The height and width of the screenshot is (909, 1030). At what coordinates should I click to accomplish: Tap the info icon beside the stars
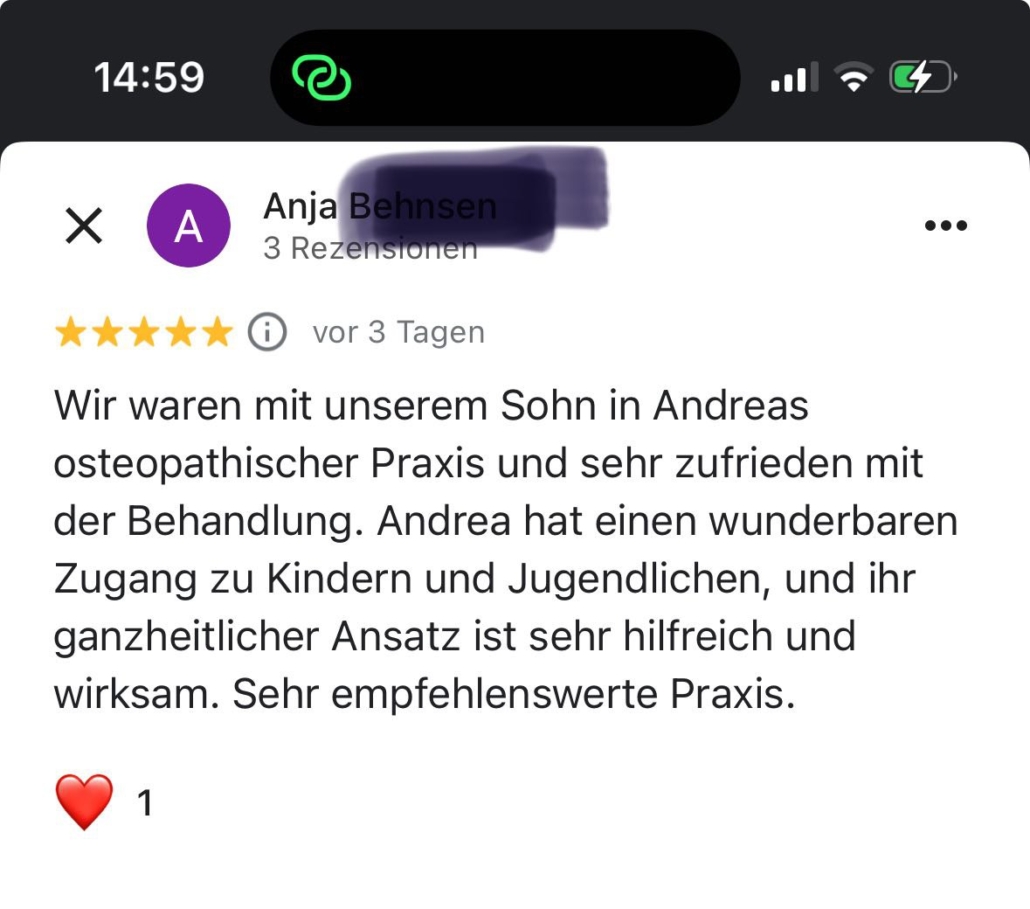click(267, 332)
